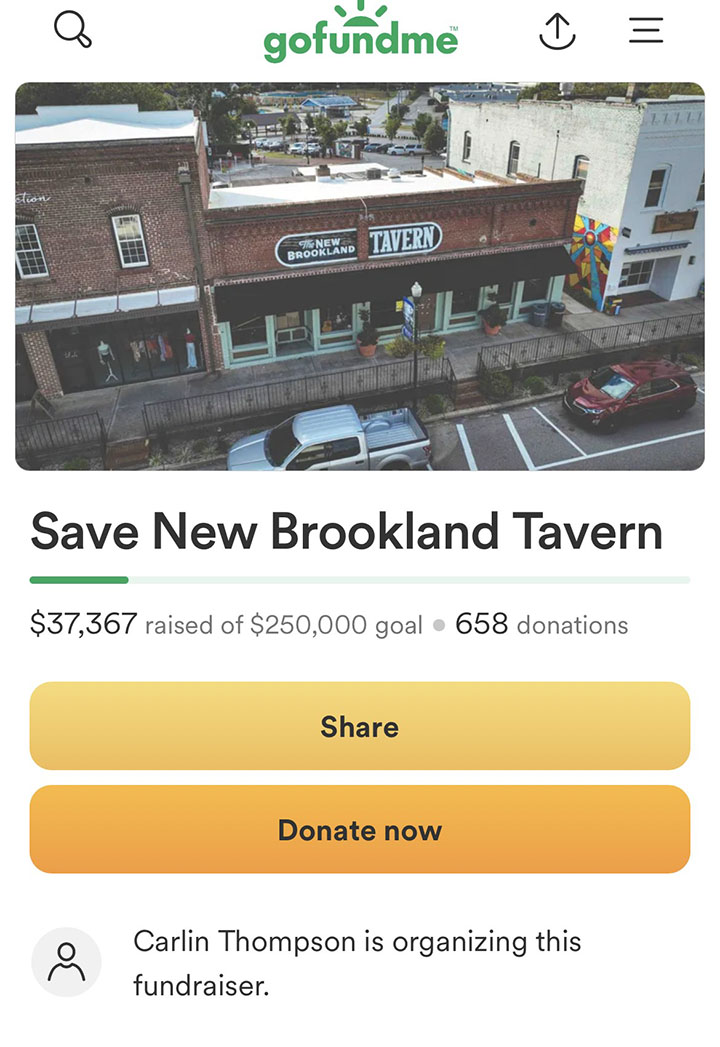Open the hamburger menu
This screenshot has height=1047, width=720.
click(x=646, y=31)
